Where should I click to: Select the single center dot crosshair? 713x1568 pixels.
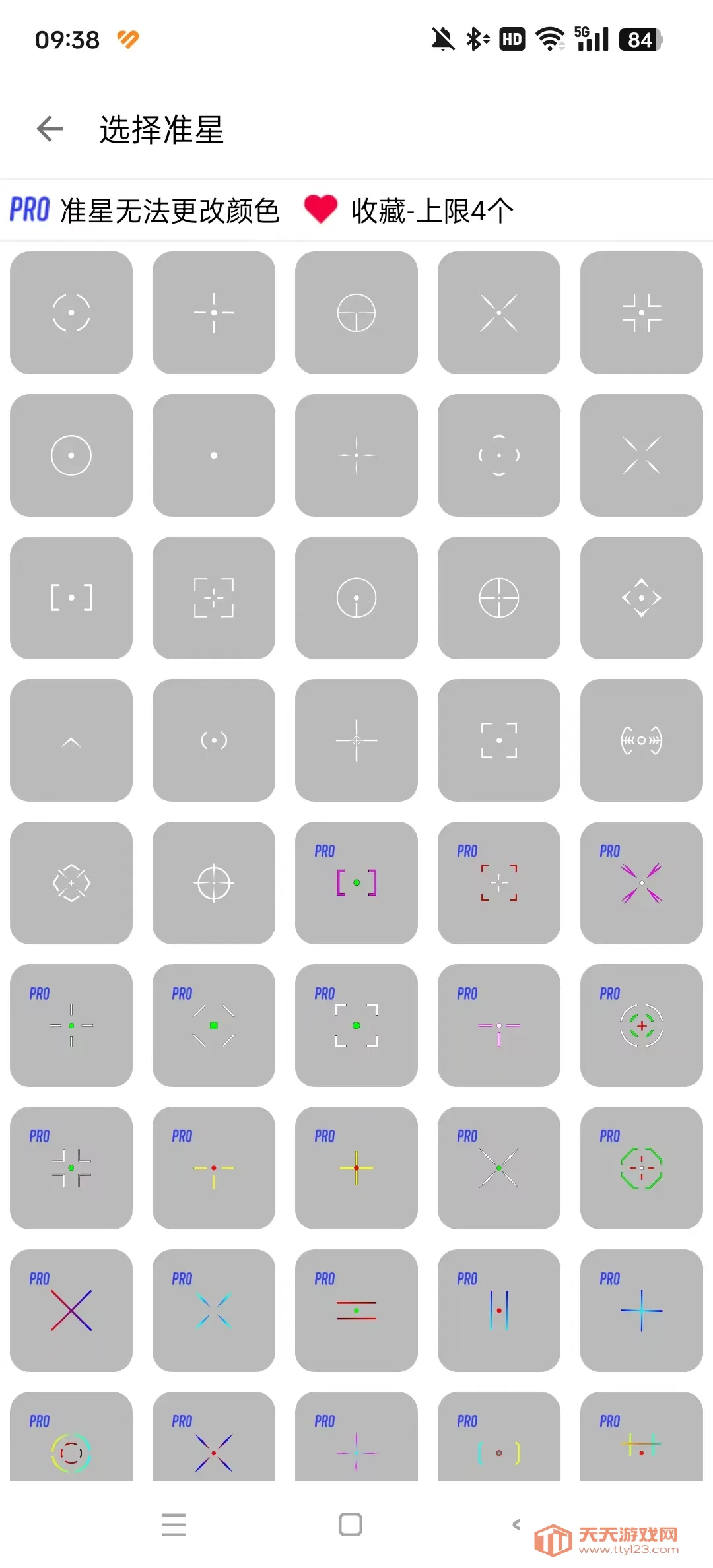213,455
